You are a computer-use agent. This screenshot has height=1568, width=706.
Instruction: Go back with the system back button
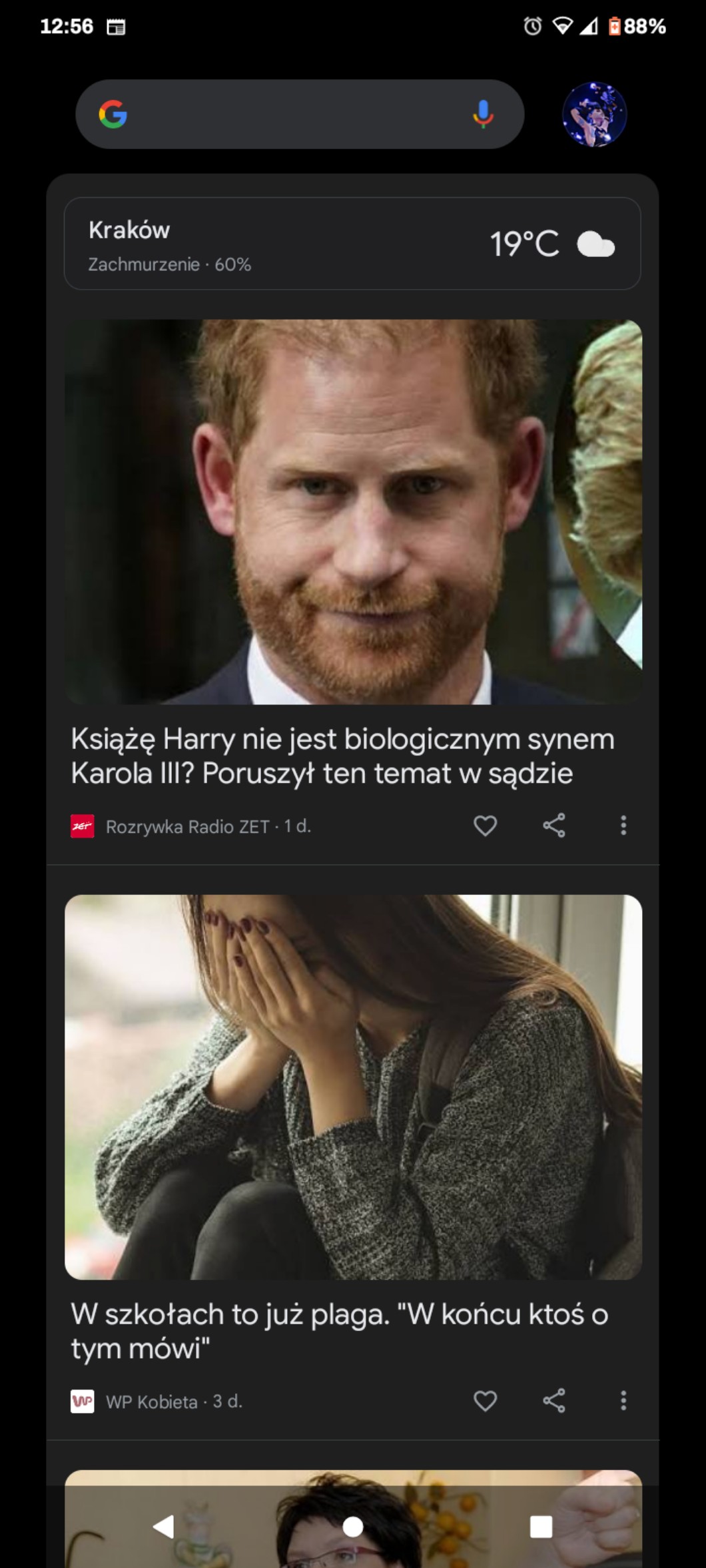point(164,1526)
